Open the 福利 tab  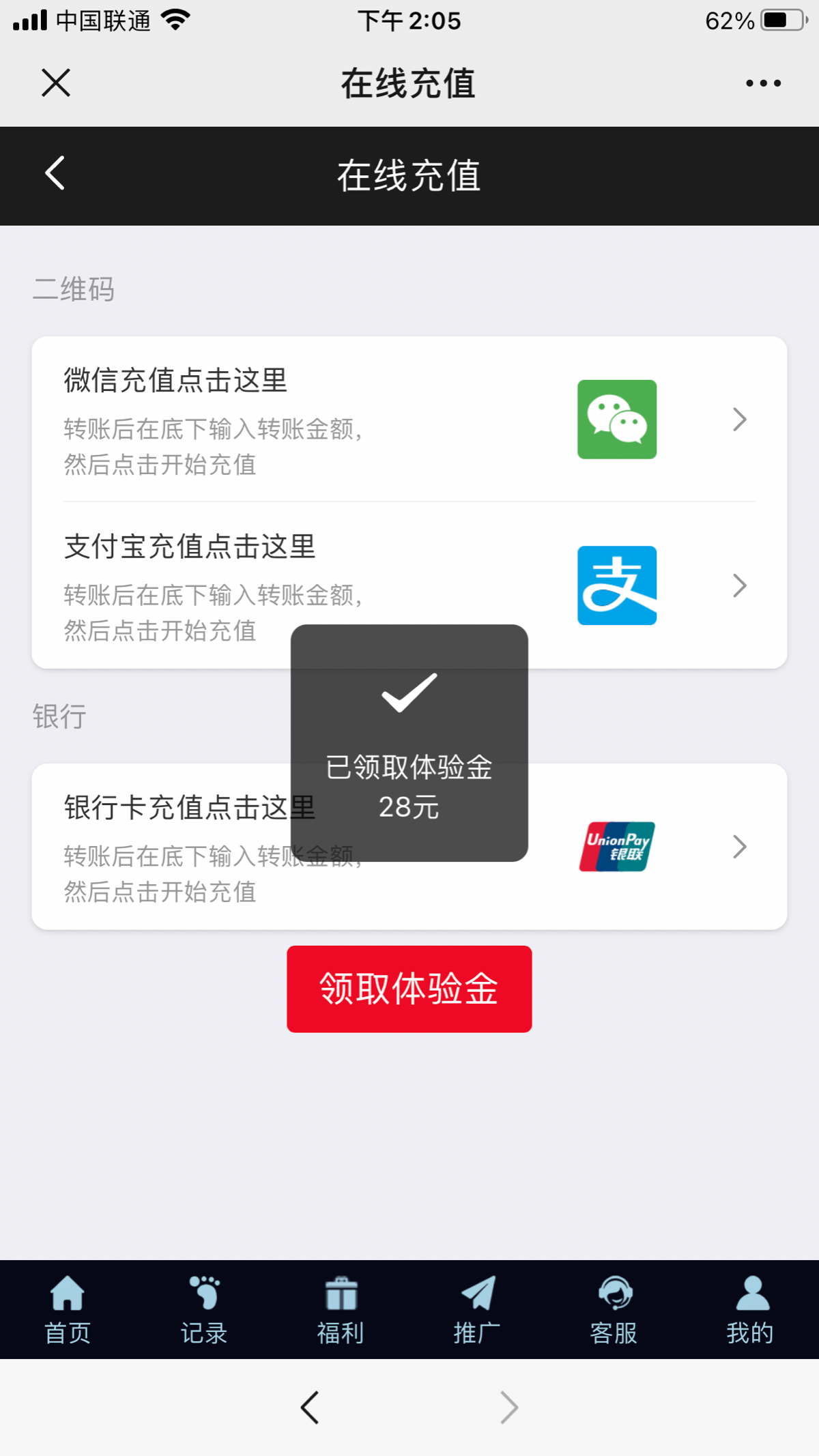pos(341,1310)
